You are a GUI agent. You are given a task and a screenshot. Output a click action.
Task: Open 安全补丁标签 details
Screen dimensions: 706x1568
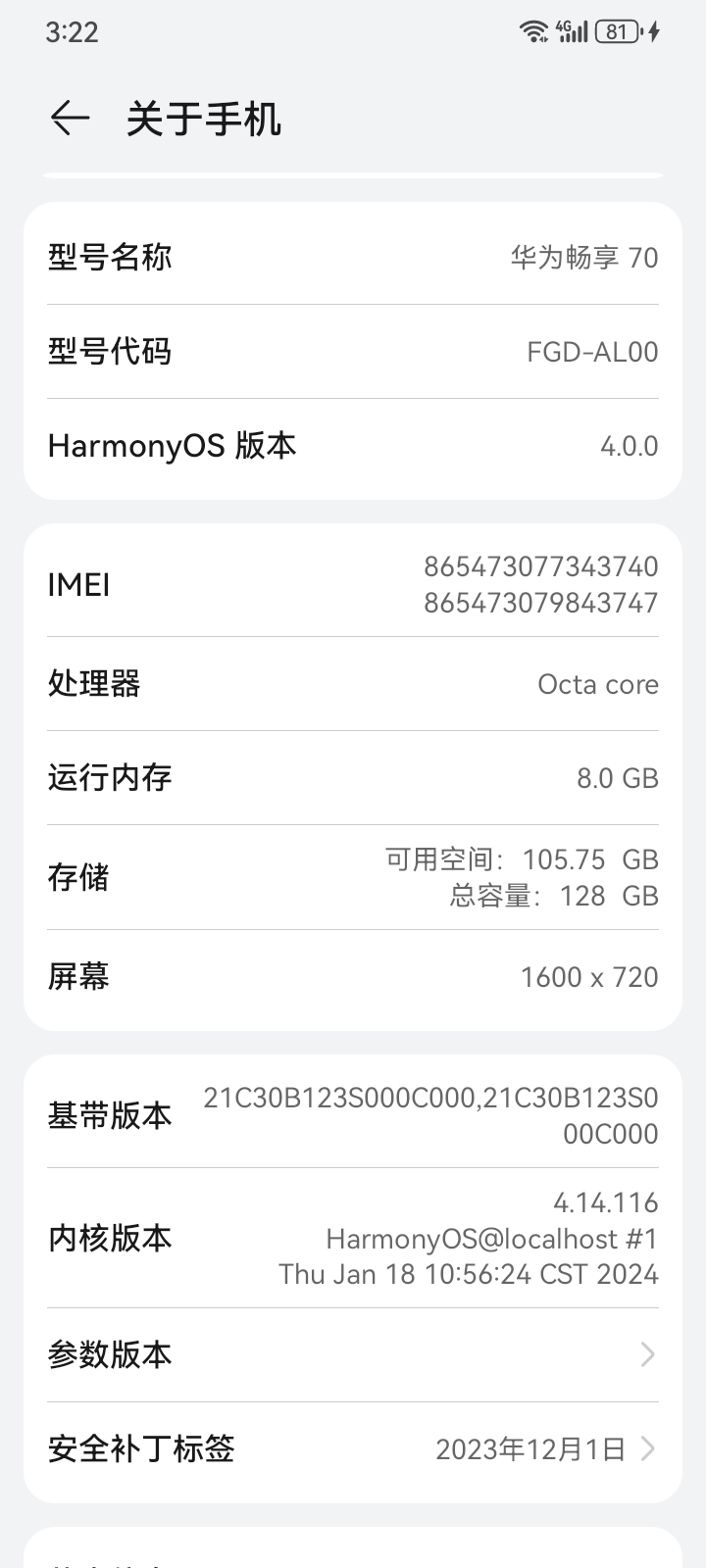(x=352, y=1448)
